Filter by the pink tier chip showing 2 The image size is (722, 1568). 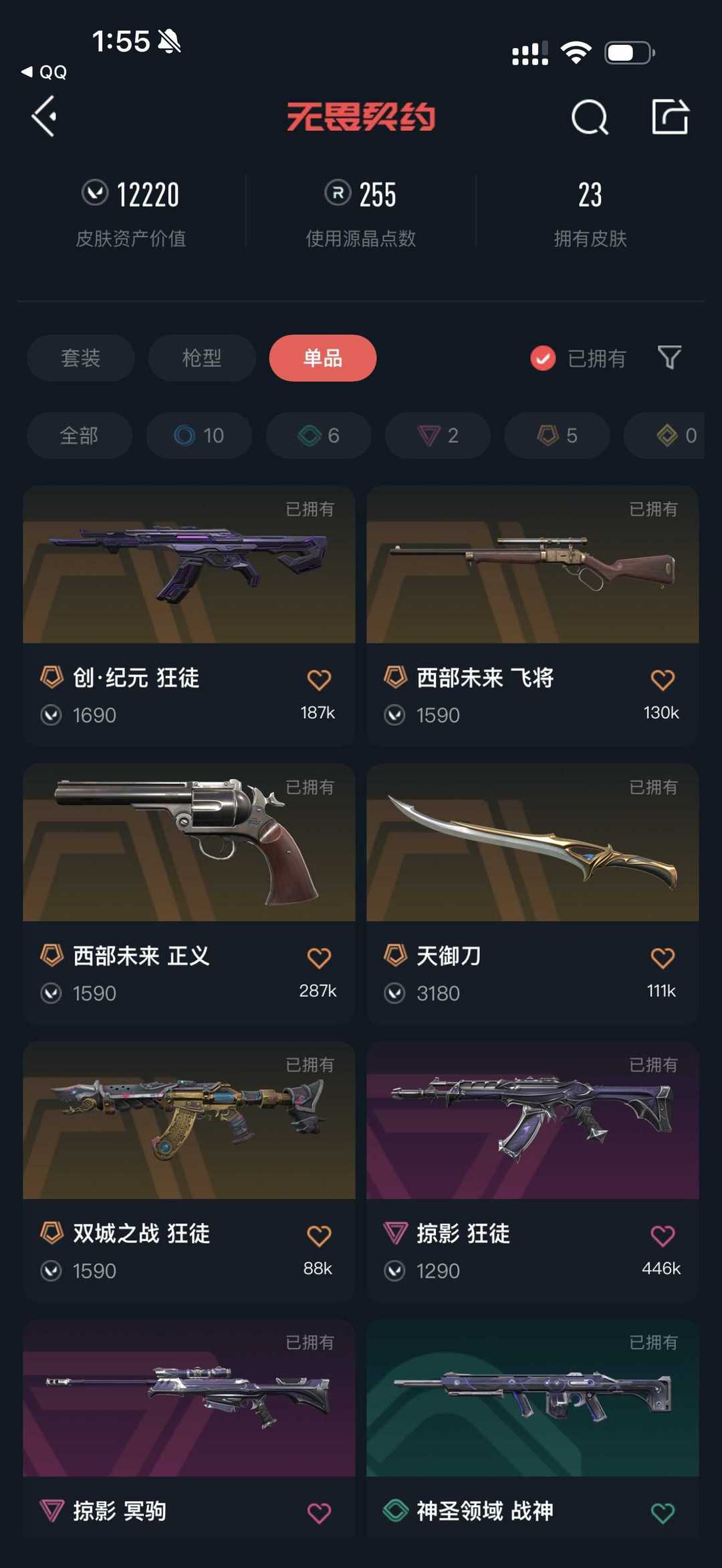click(438, 436)
